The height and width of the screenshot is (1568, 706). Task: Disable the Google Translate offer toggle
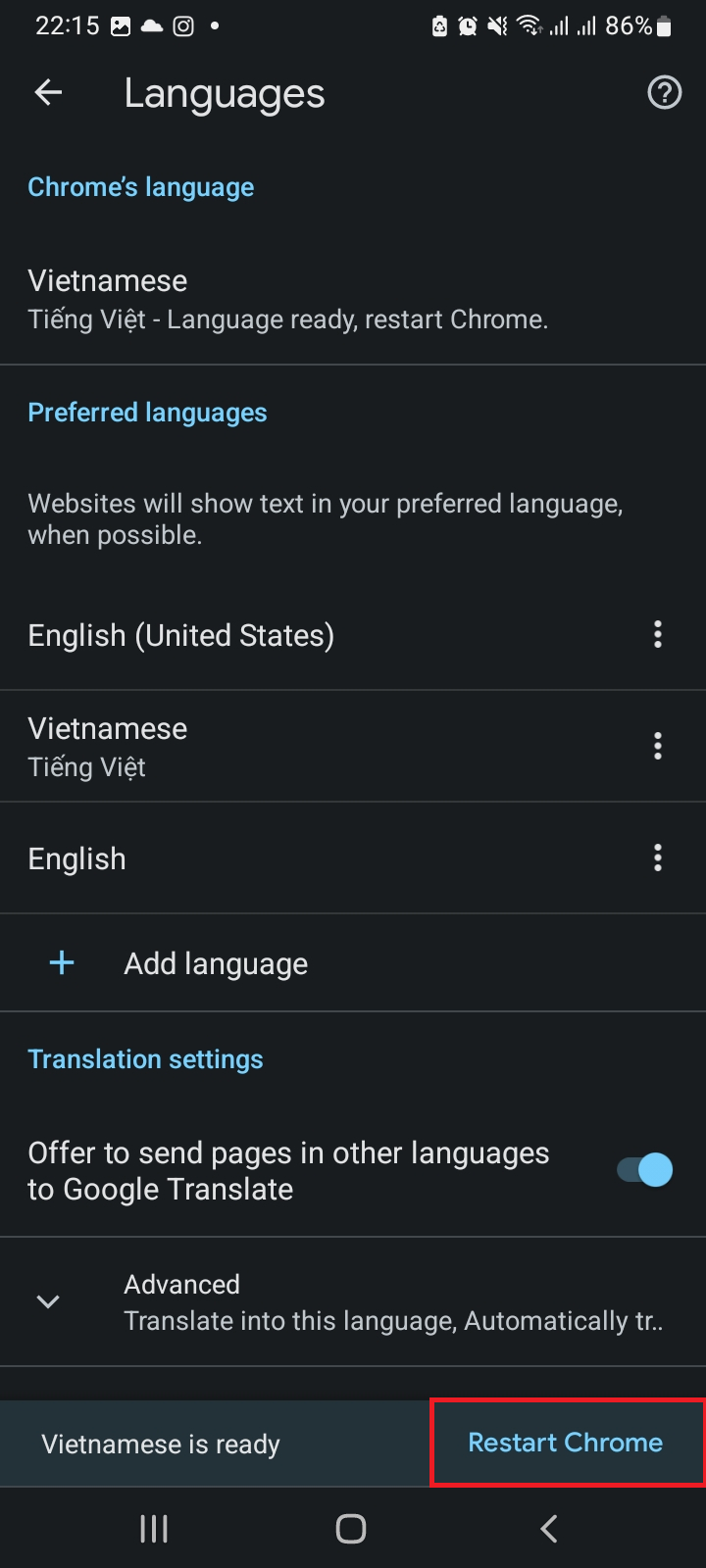[644, 1170]
